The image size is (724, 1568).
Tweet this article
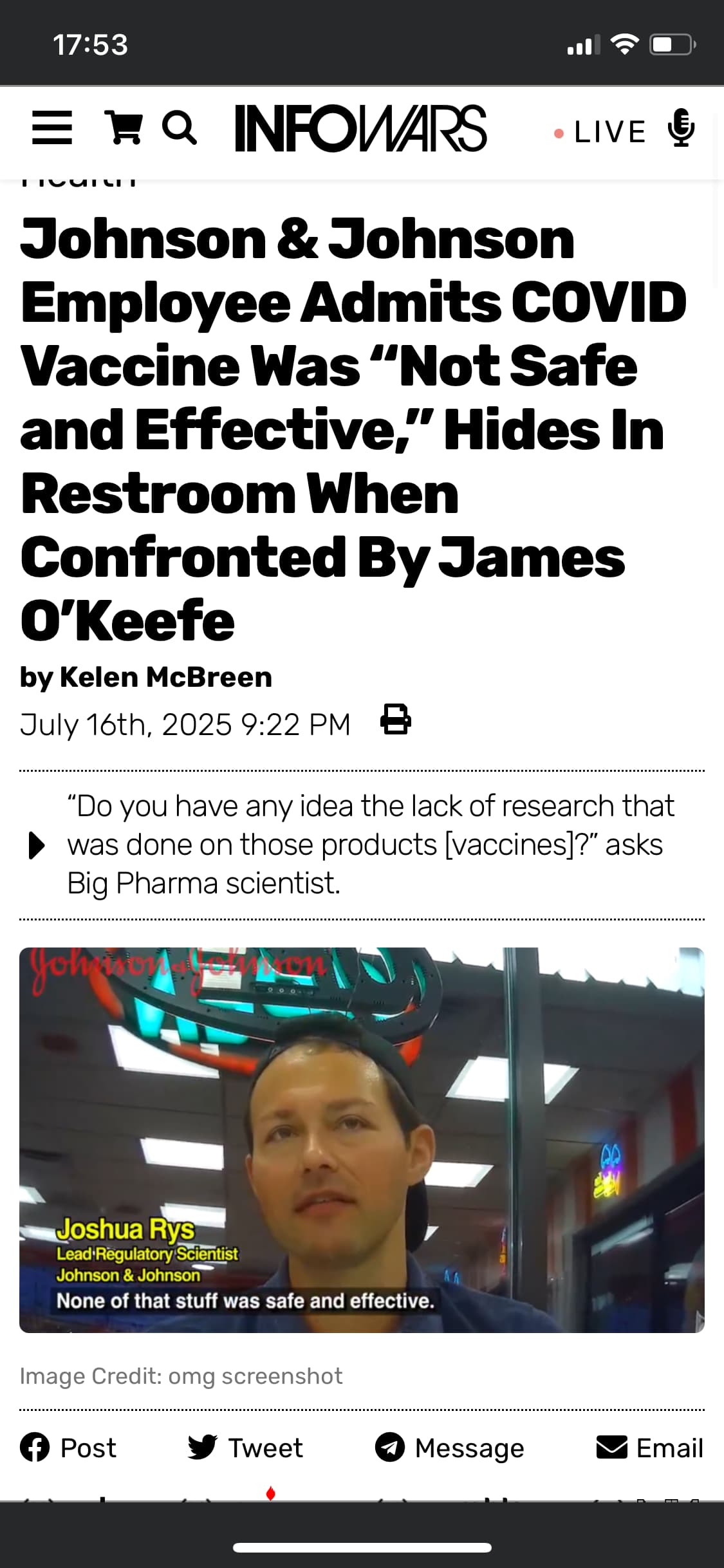[245, 1448]
